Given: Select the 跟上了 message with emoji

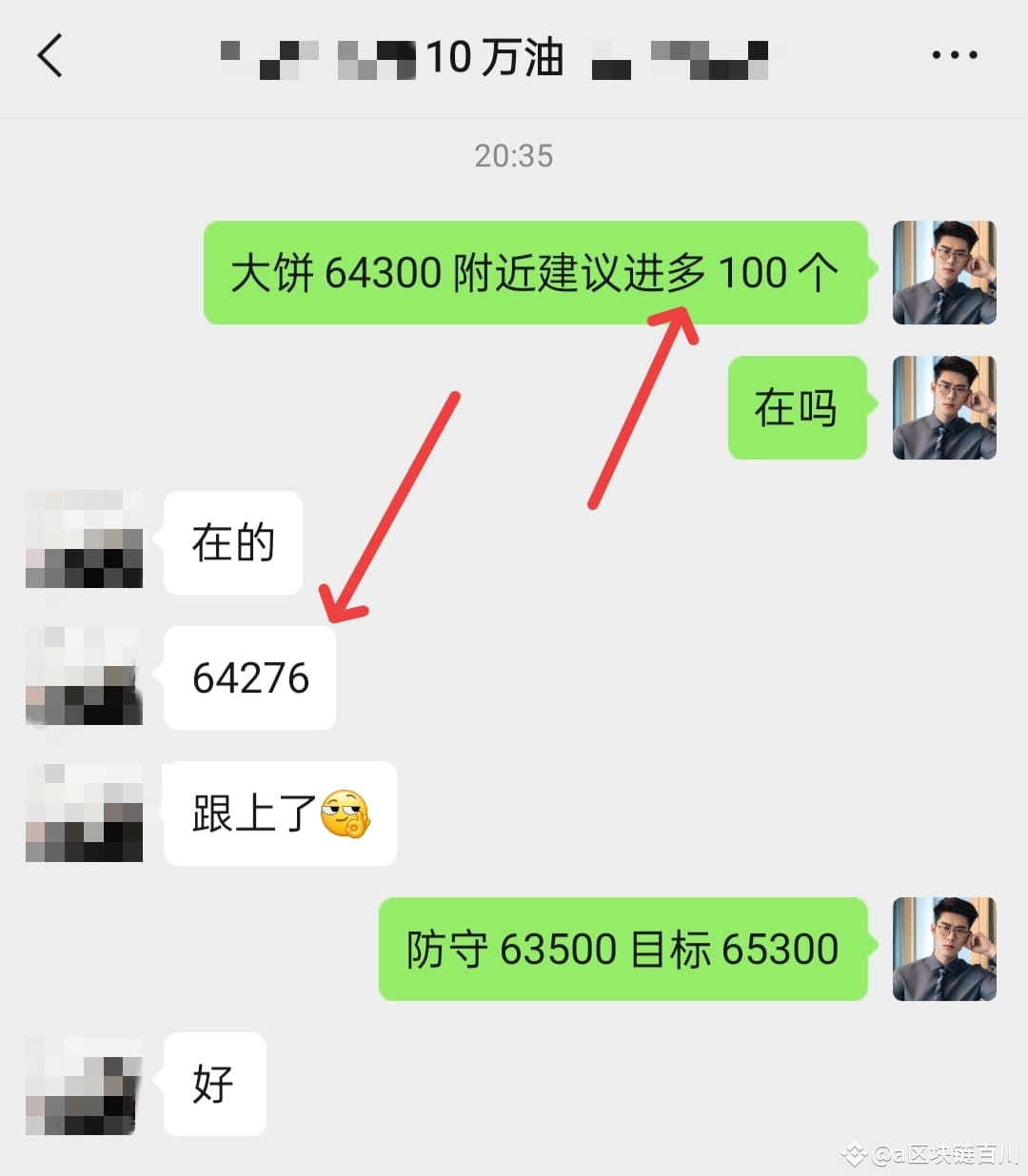Looking at the screenshot, I should pyautogui.click(x=280, y=813).
